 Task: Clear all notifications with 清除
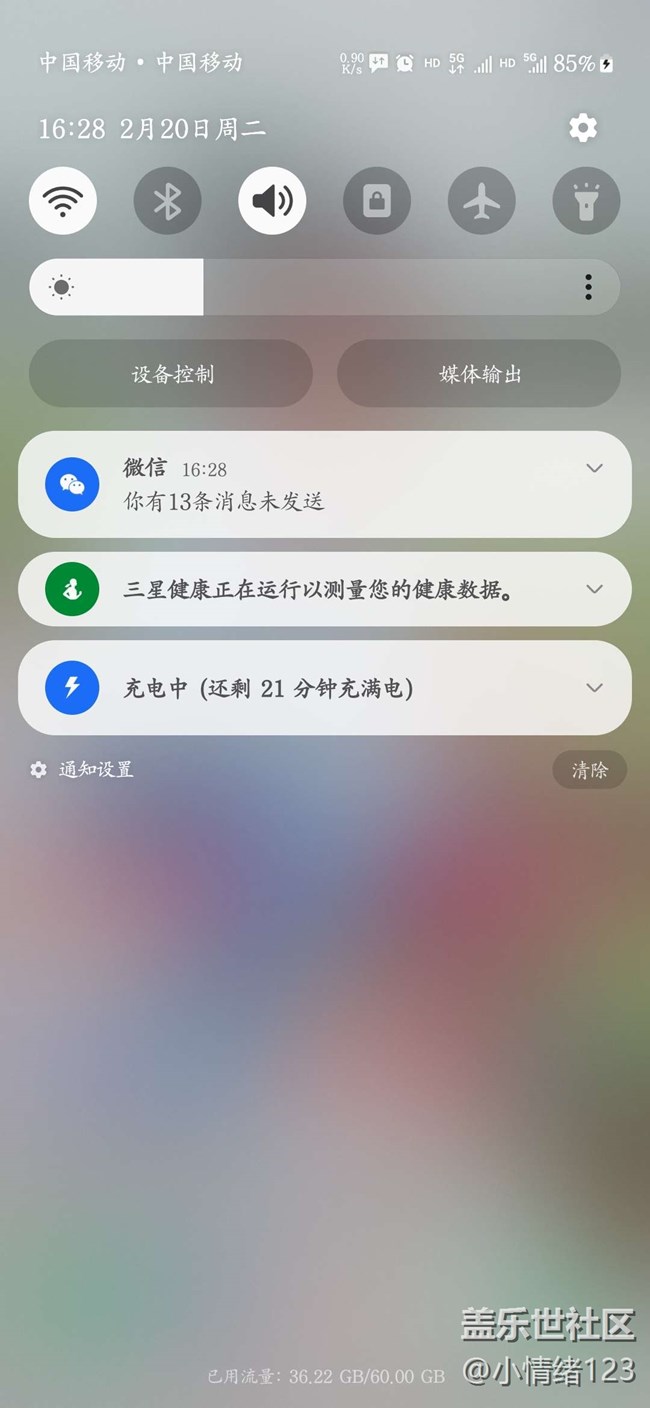point(590,770)
